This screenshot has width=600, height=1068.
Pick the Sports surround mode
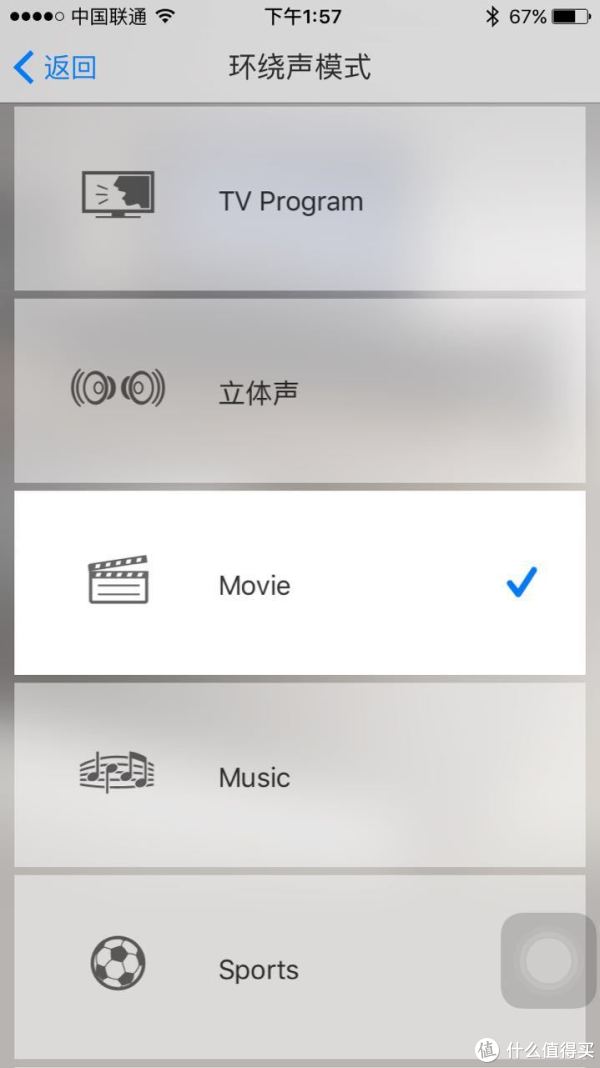tap(300, 967)
